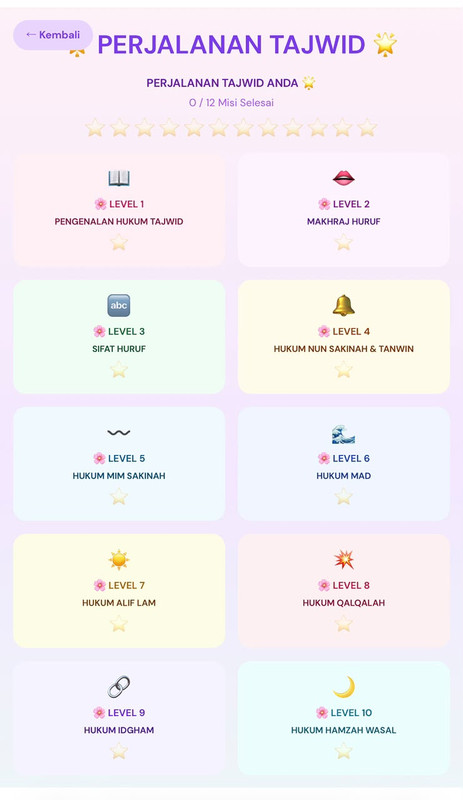Open Level 6 Hukum Mad card

[x=344, y=464]
